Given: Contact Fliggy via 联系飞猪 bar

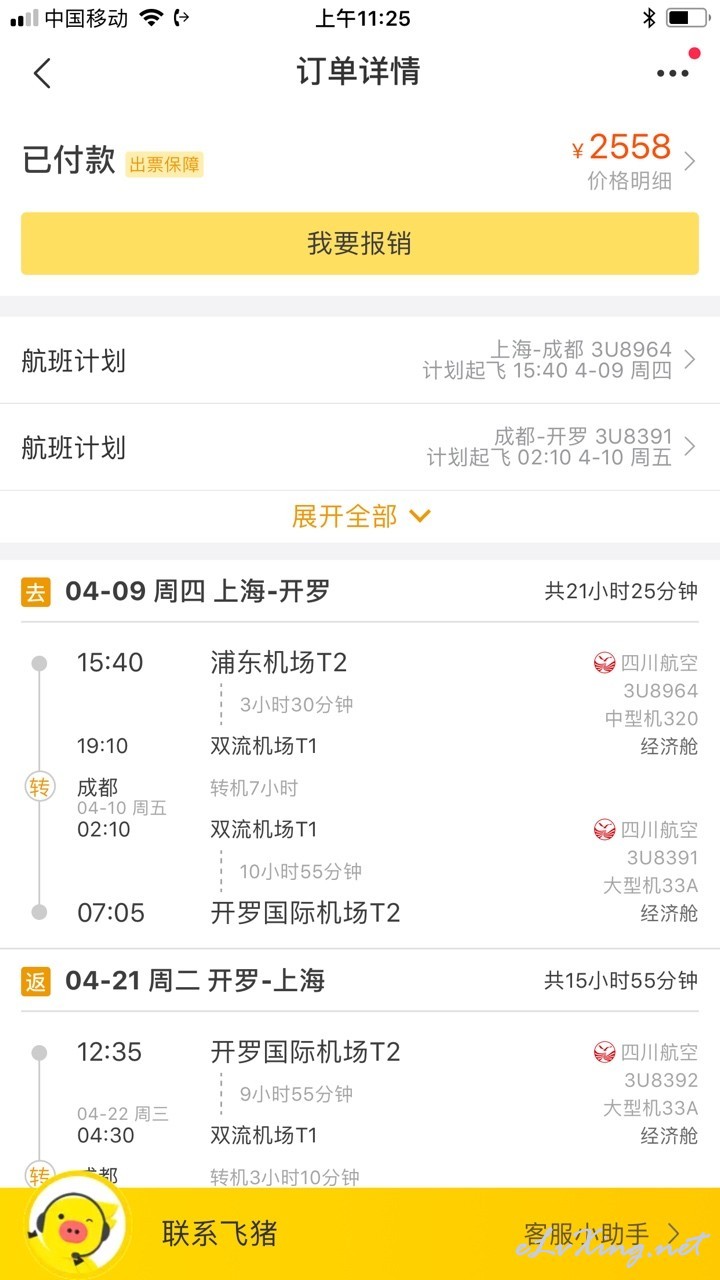Looking at the screenshot, I should (x=219, y=1234).
